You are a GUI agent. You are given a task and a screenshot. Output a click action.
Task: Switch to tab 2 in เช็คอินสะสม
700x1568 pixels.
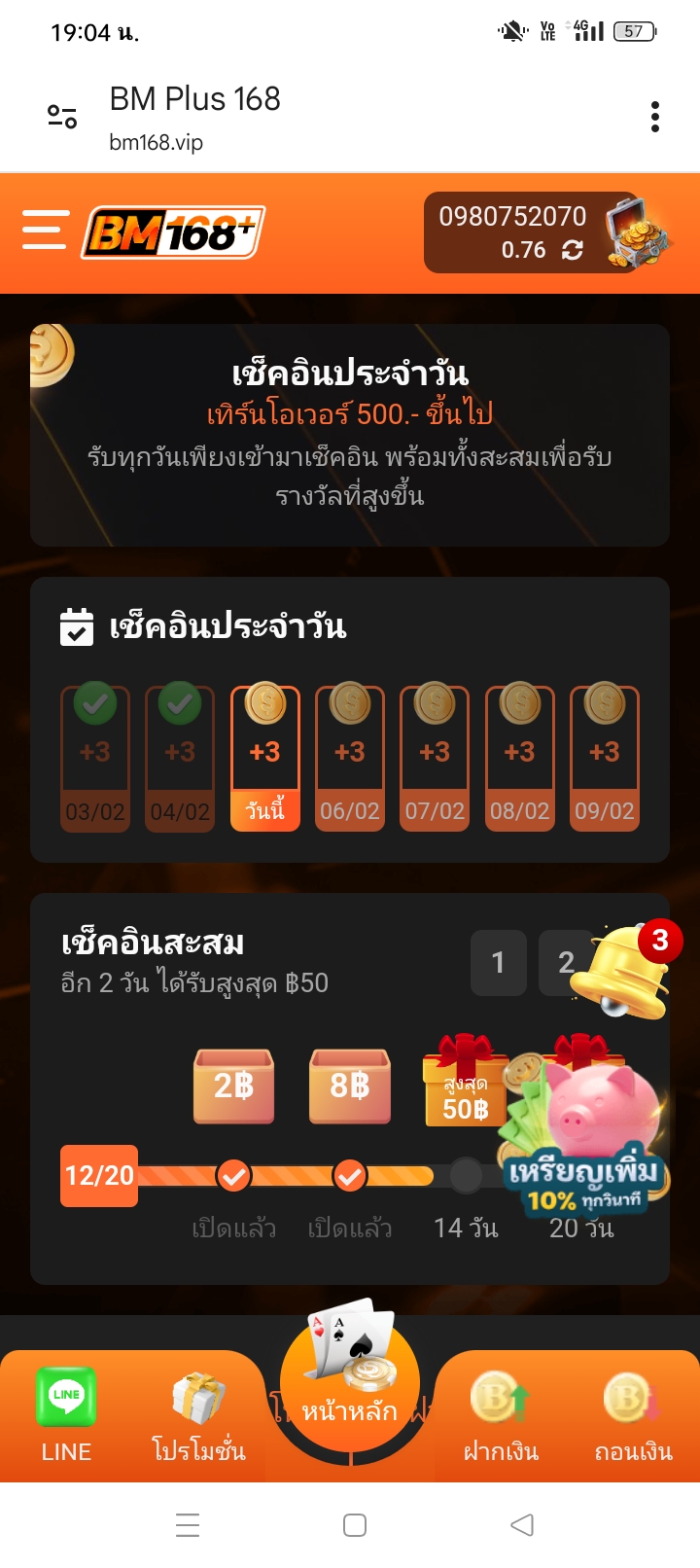(567, 963)
